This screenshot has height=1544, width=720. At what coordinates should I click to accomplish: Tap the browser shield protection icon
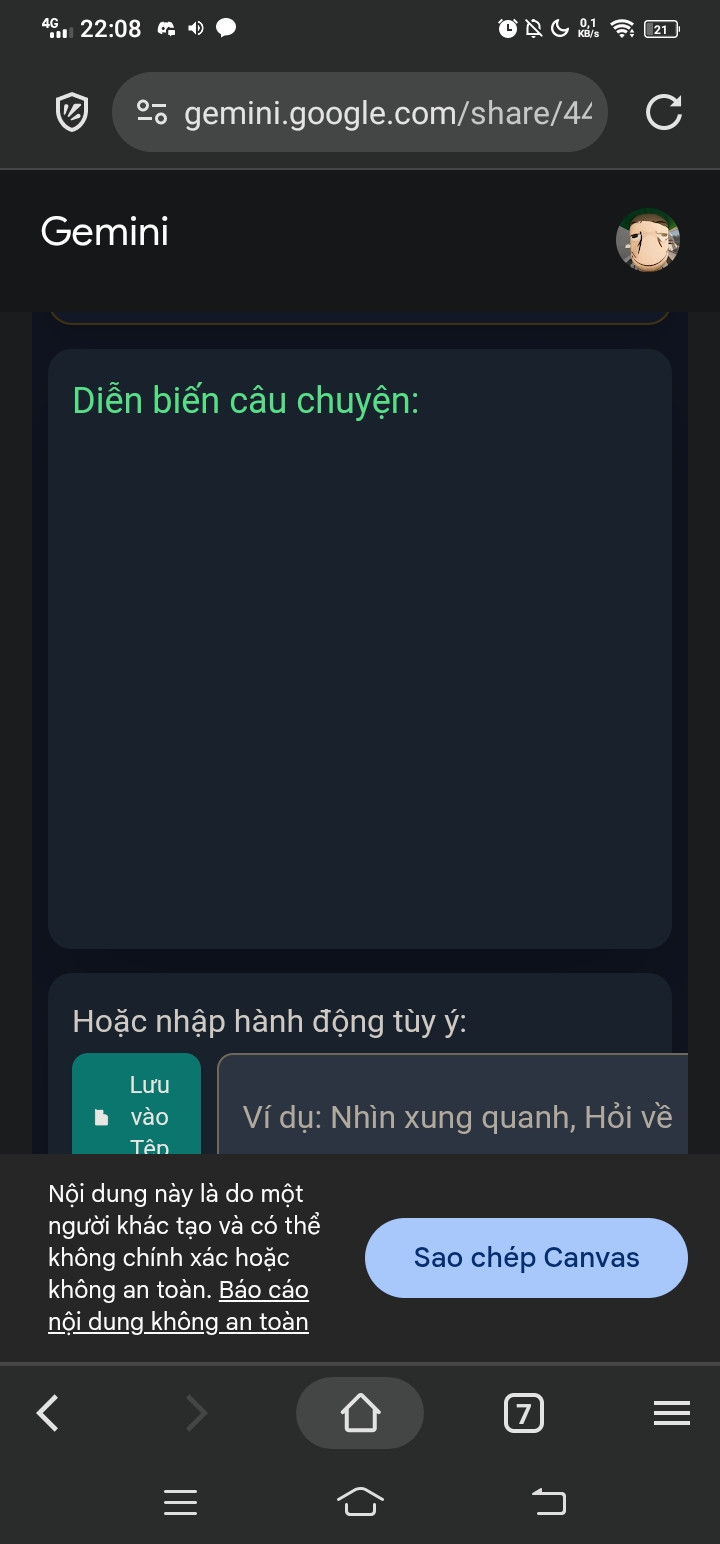71,112
